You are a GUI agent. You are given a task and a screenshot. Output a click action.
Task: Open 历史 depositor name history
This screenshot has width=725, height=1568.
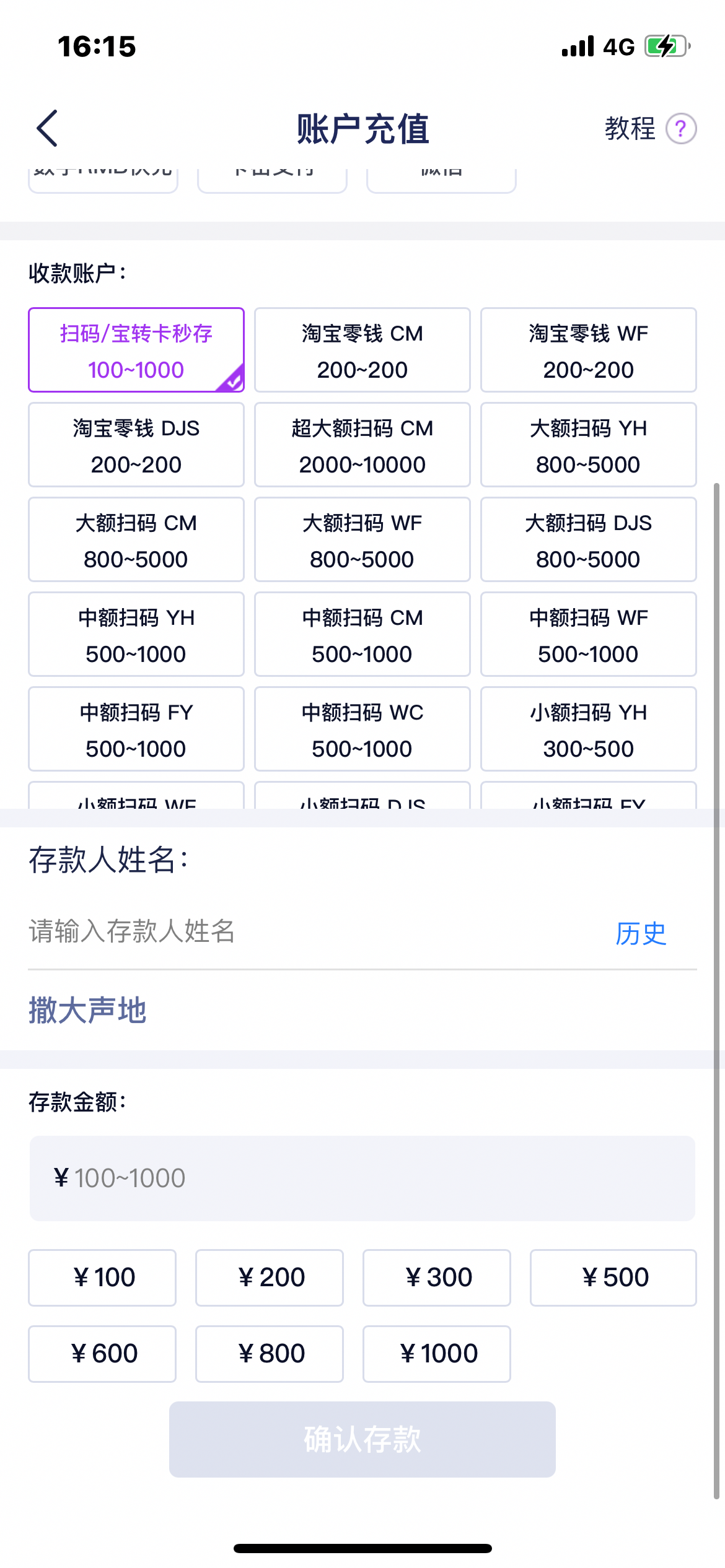tap(641, 934)
